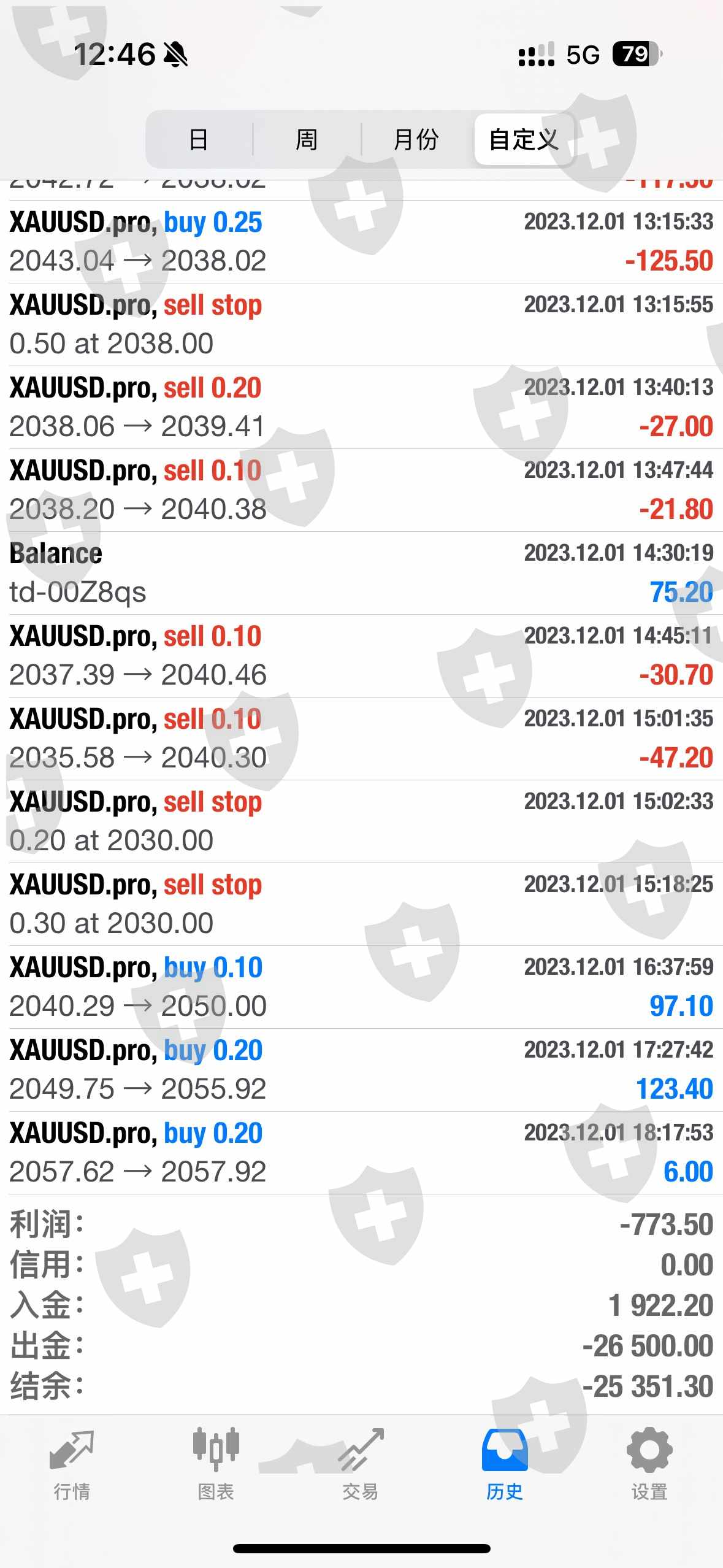723x1568 pixels.
Task: Choose the 自定义 custom period
Action: click(524, 140)
